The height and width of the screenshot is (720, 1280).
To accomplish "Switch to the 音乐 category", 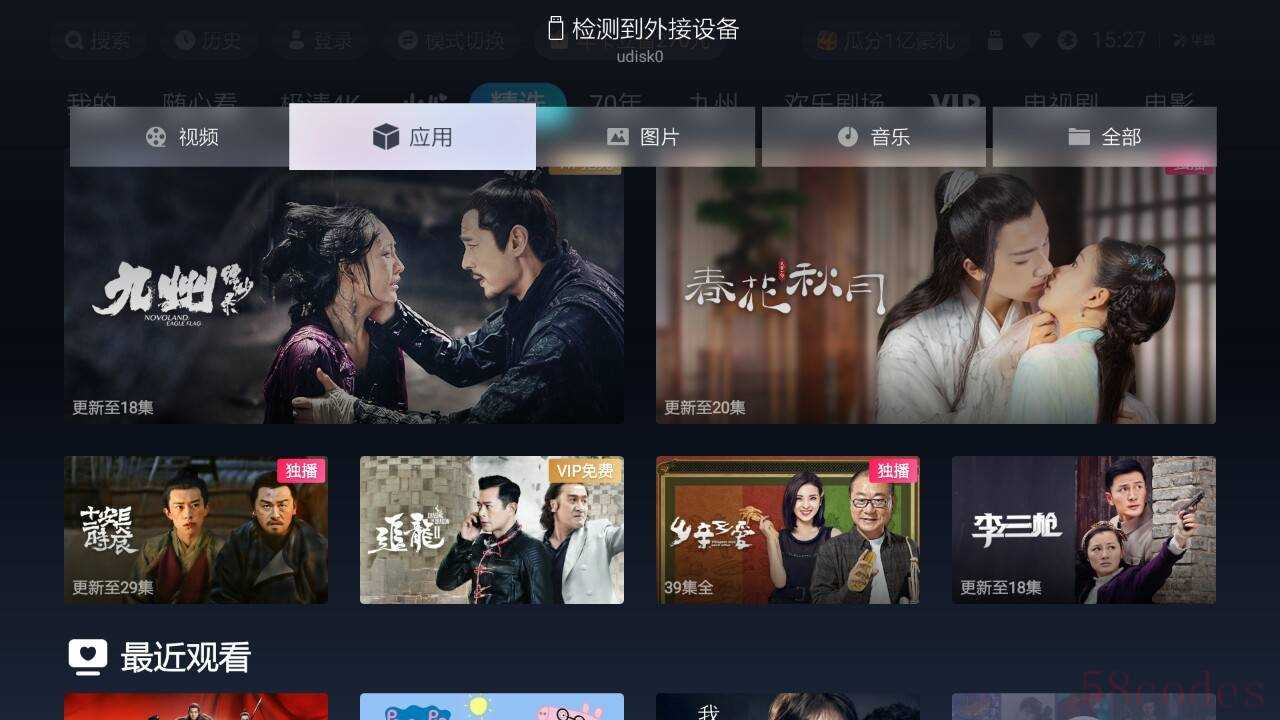I will 873,137.
